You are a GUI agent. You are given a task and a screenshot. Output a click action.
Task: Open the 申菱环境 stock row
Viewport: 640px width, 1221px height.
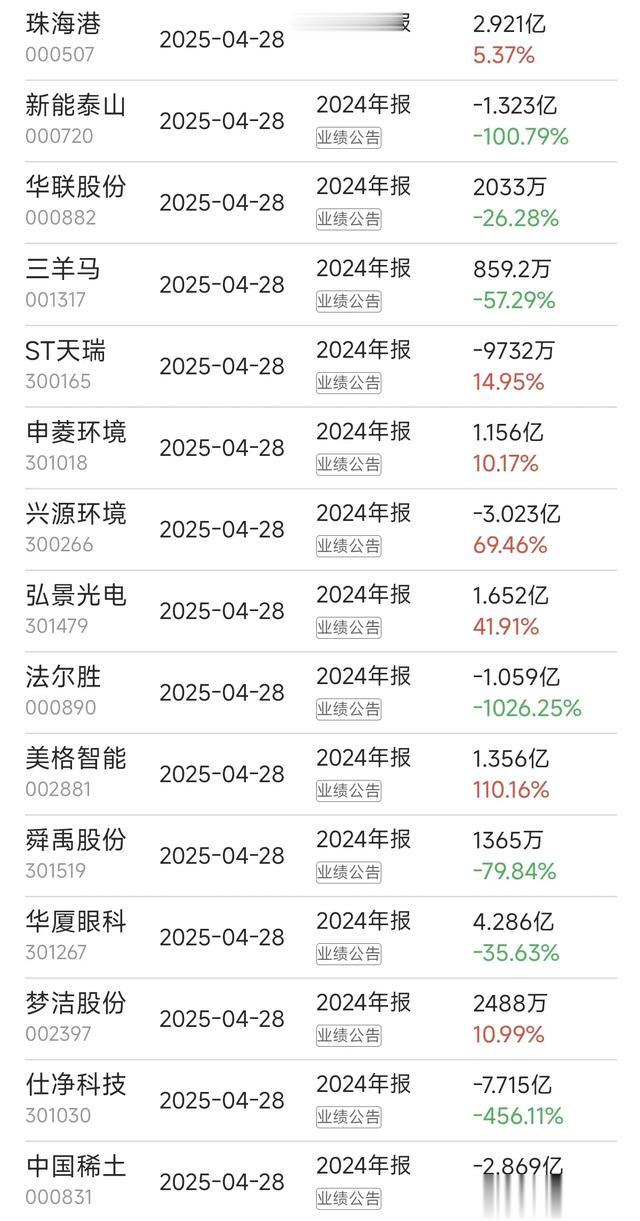point(320,448)
